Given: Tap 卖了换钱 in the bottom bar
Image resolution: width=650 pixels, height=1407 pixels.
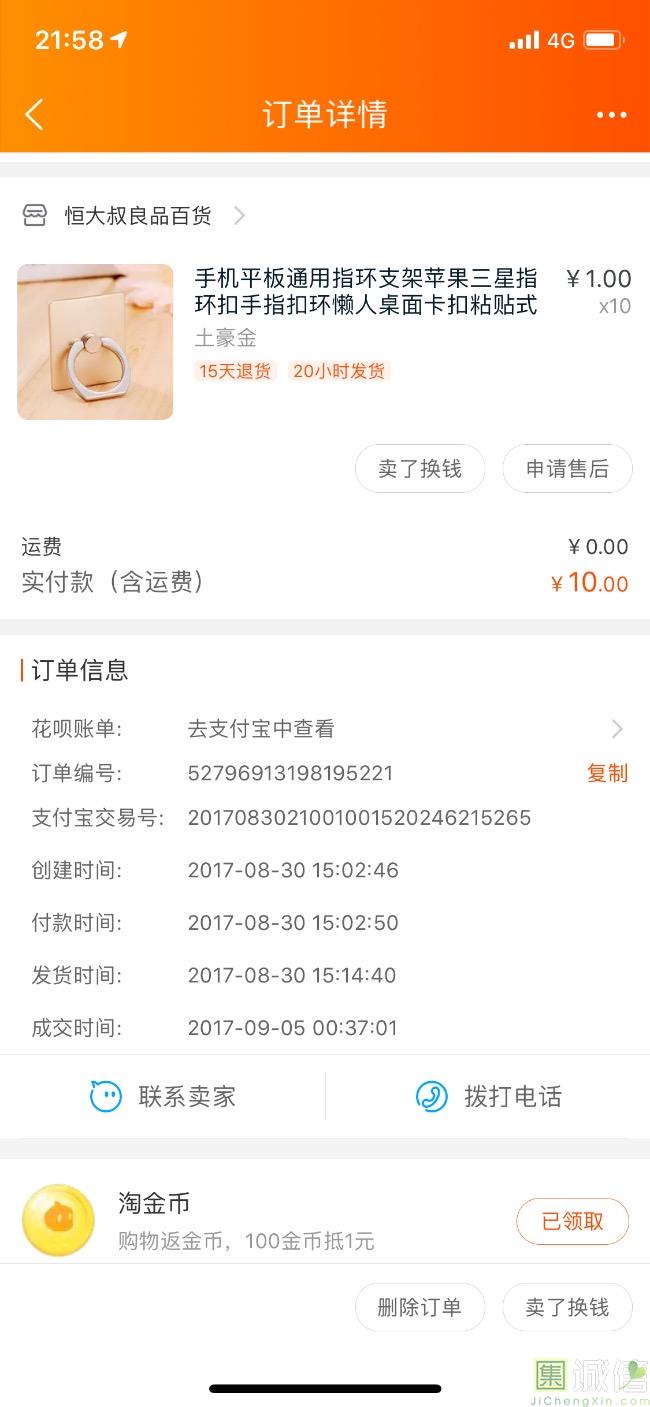Looking at the screenshot, I should coord(567,1307).
